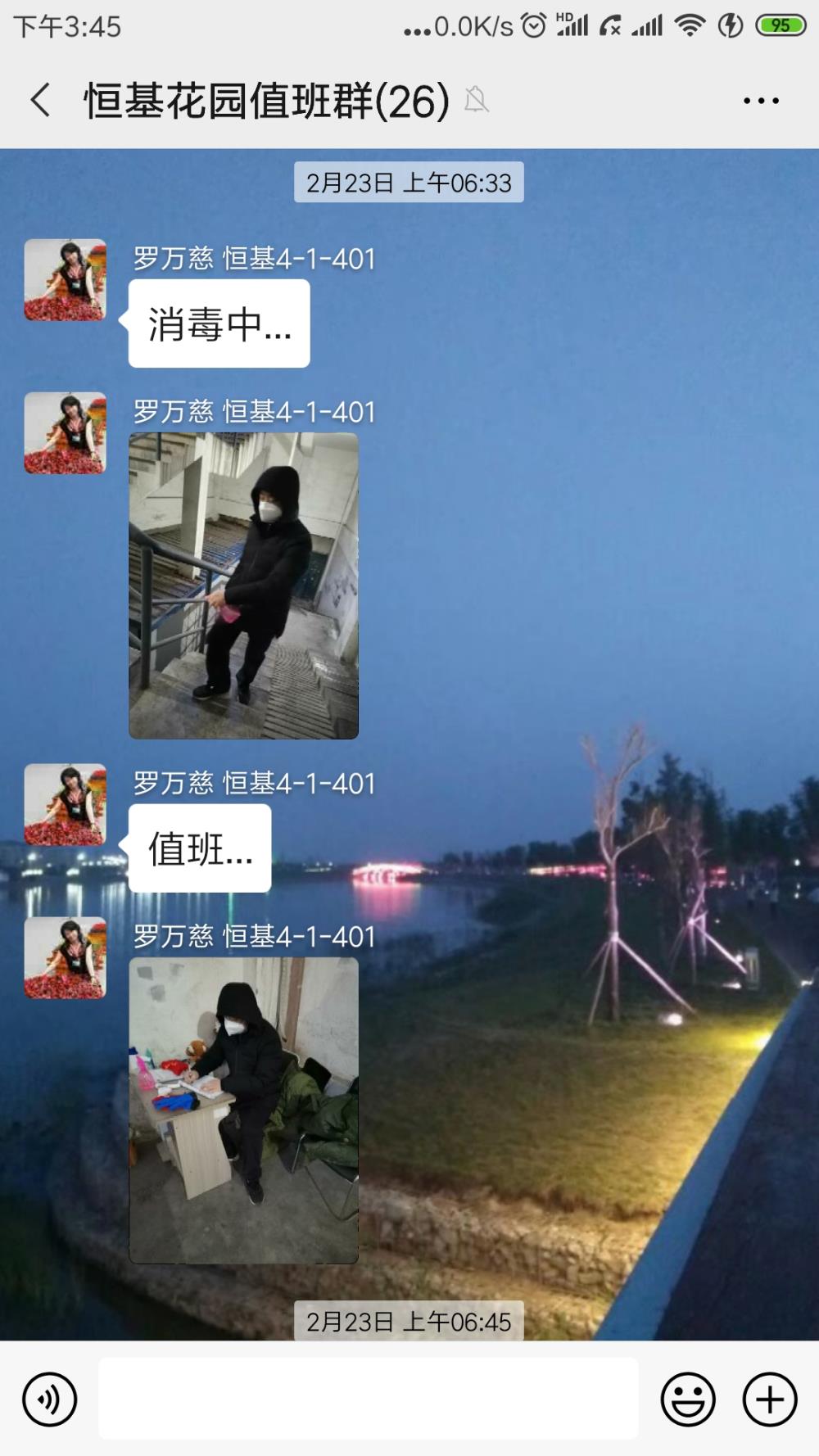Focus the message text field
Image resolution: width=819 pixels, height=1456 pixels.
coord(369,1399)
